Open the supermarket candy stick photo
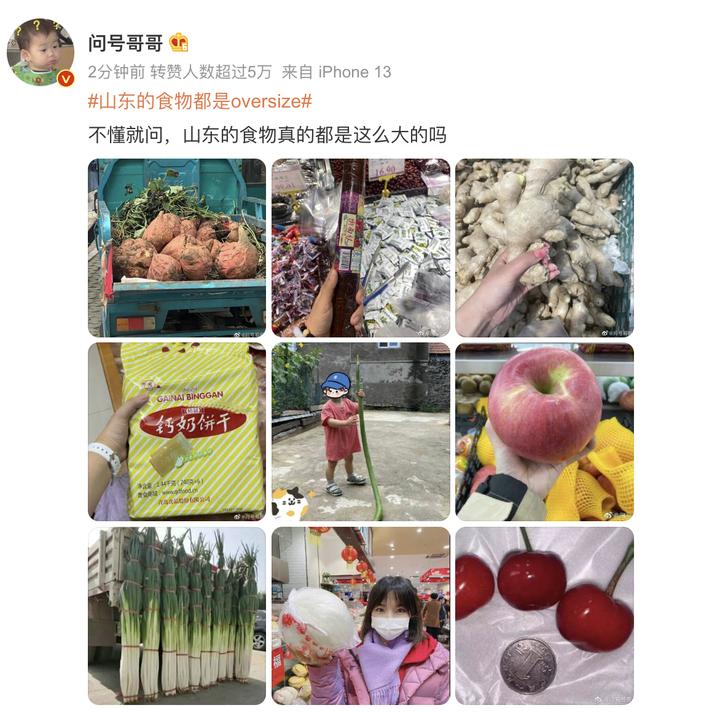Screen dimensions: 720x713 point(360,247)
